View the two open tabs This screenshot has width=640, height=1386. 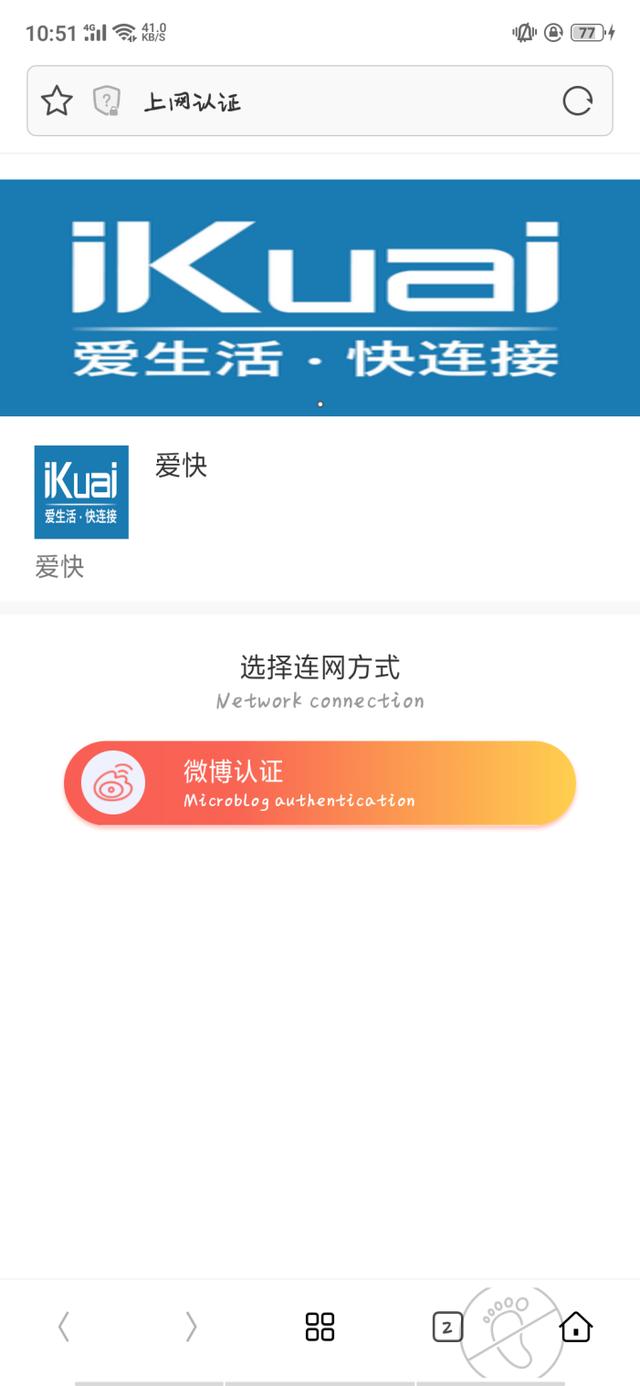[447, 1327]
